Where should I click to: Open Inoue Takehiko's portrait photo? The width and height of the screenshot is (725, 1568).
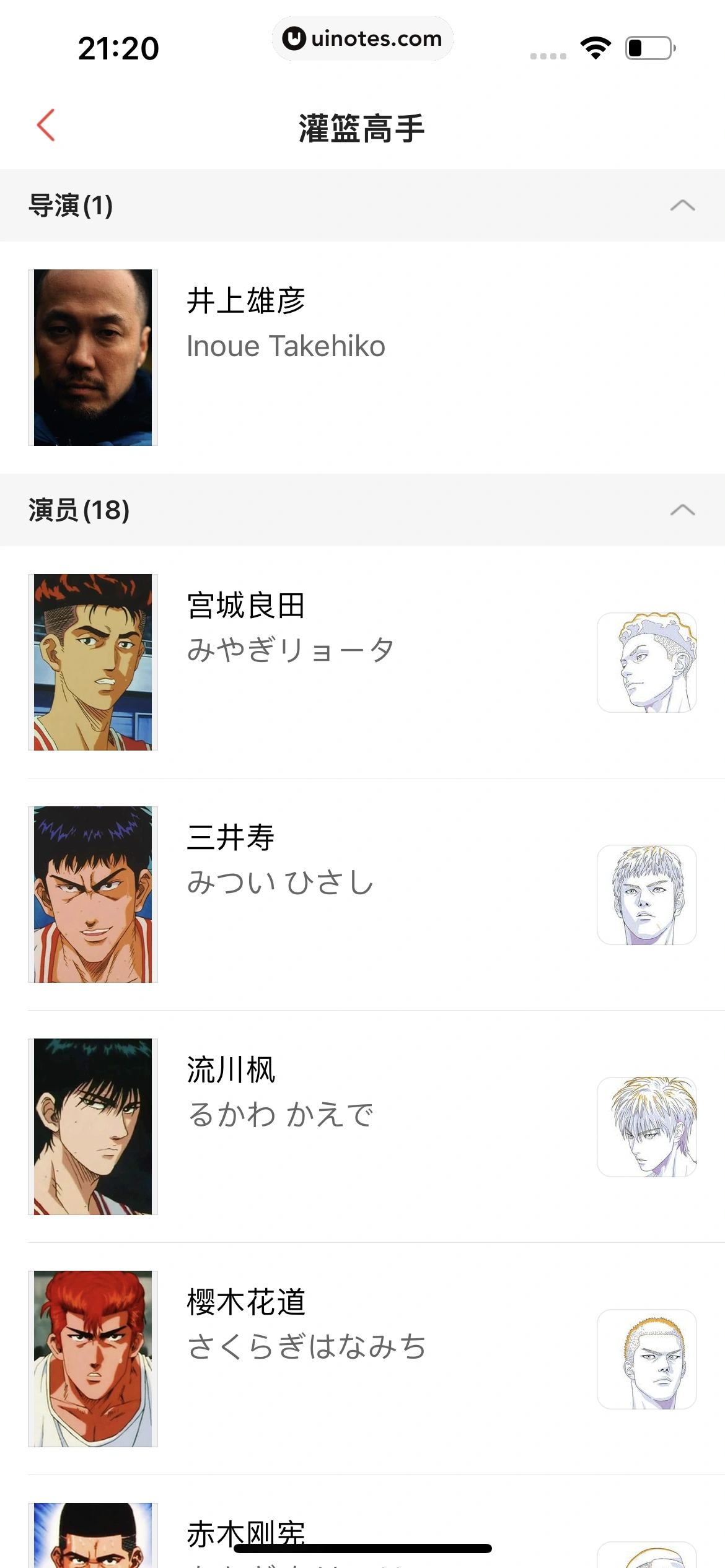click(93, 357)
